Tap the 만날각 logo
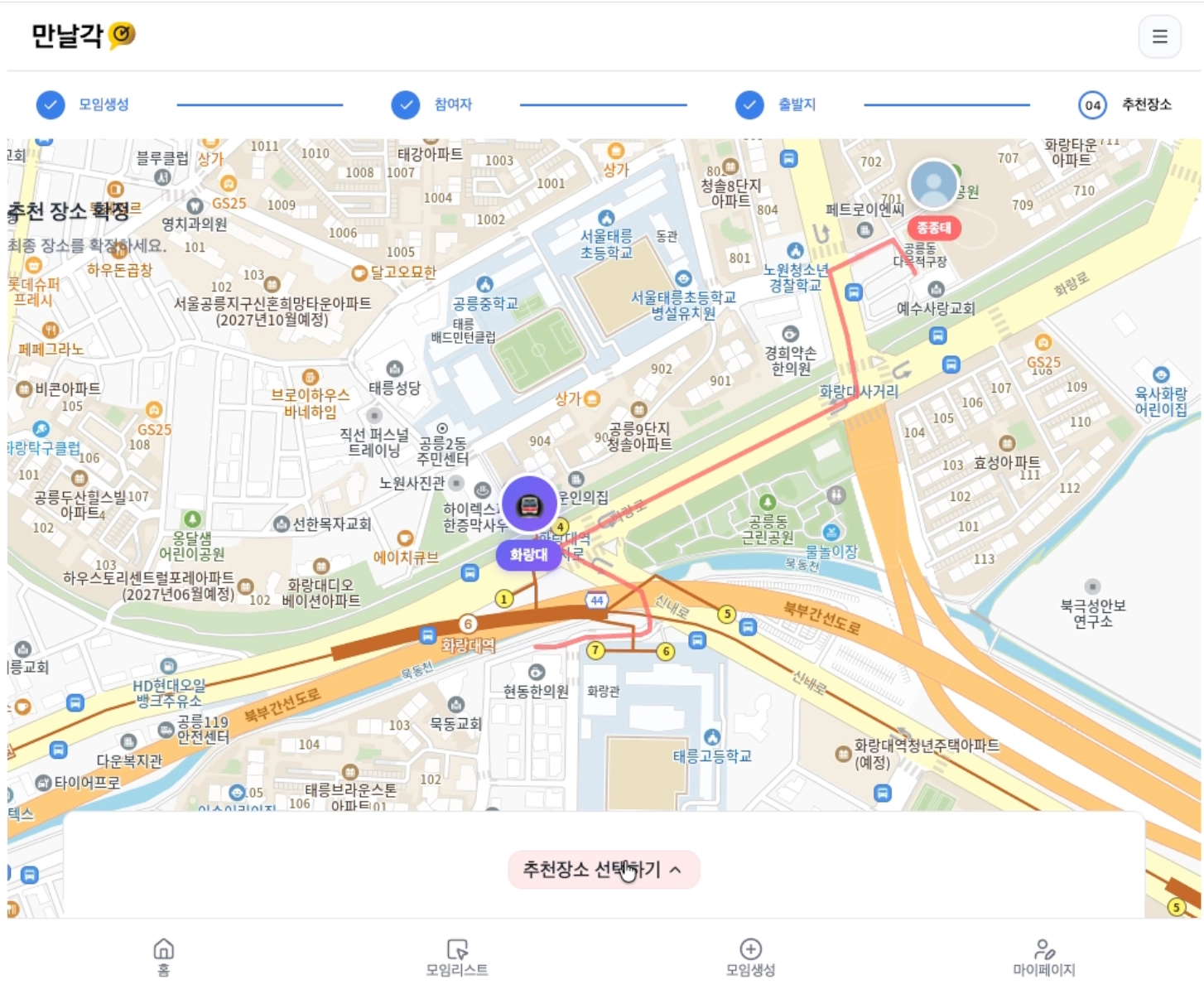This screenshot has width=1204, height=989. pos(83,36)
